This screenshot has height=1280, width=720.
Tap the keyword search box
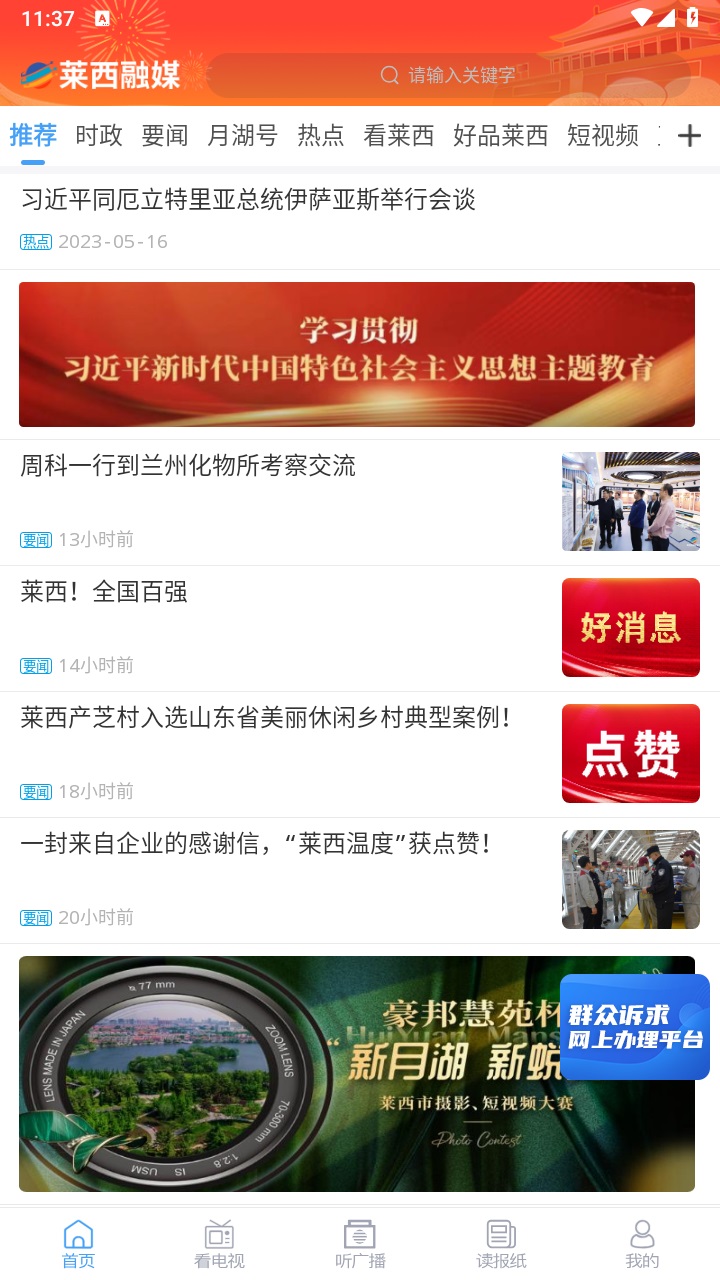[448, 75]
